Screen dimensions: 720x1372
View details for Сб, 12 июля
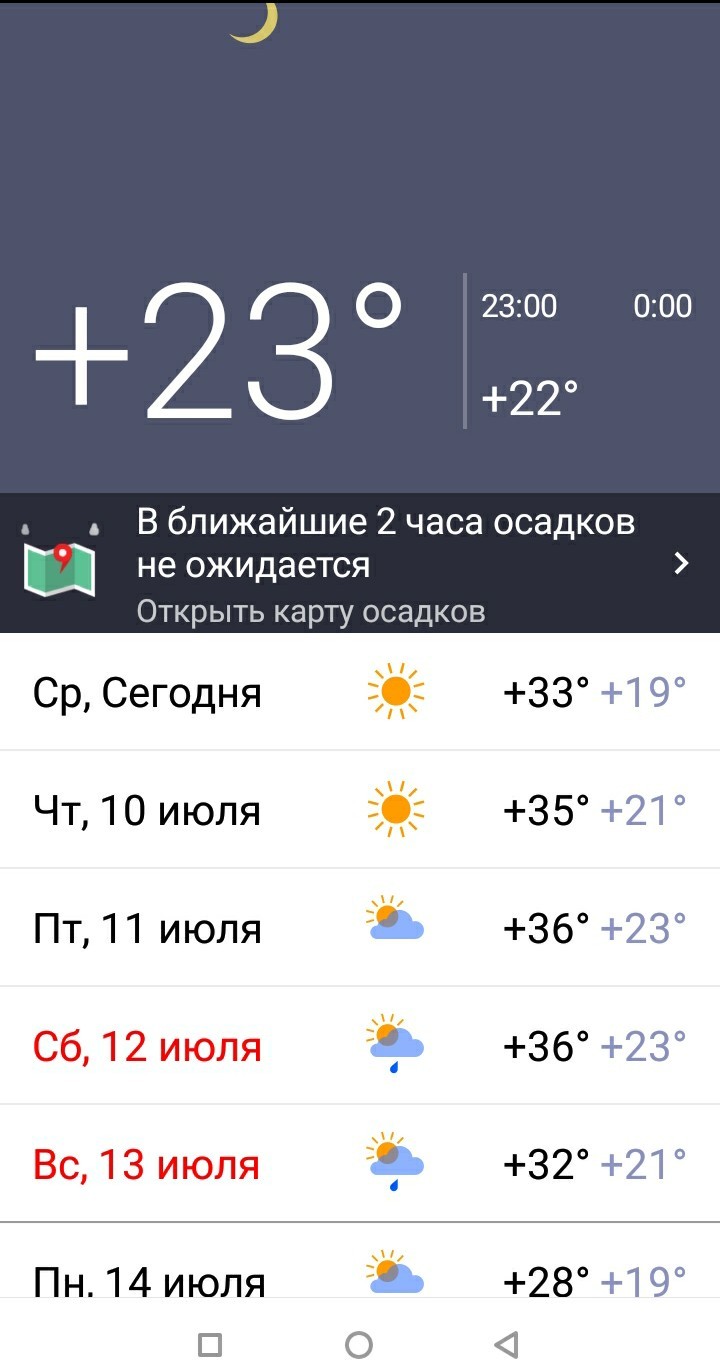tap(360, 1046)
